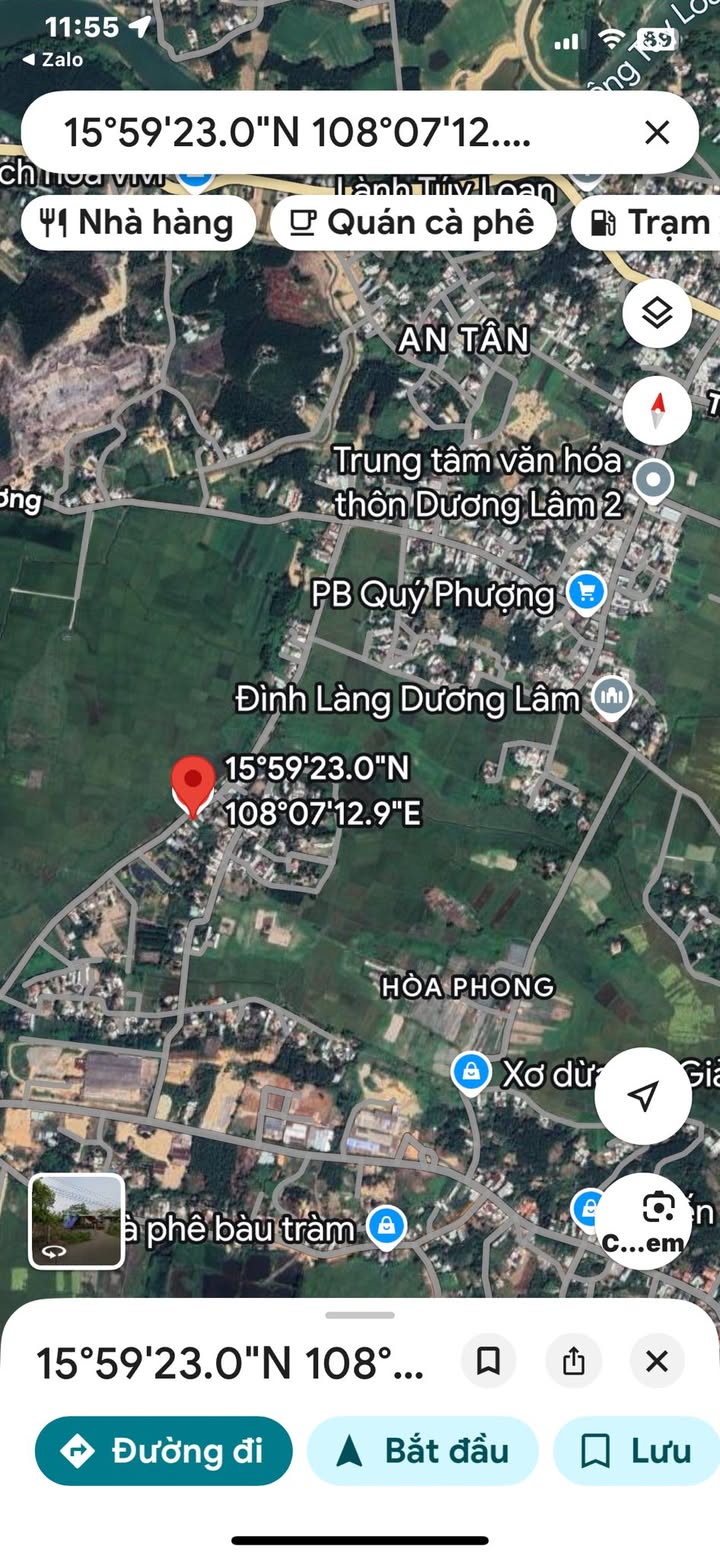Open the map layers button

657,314
